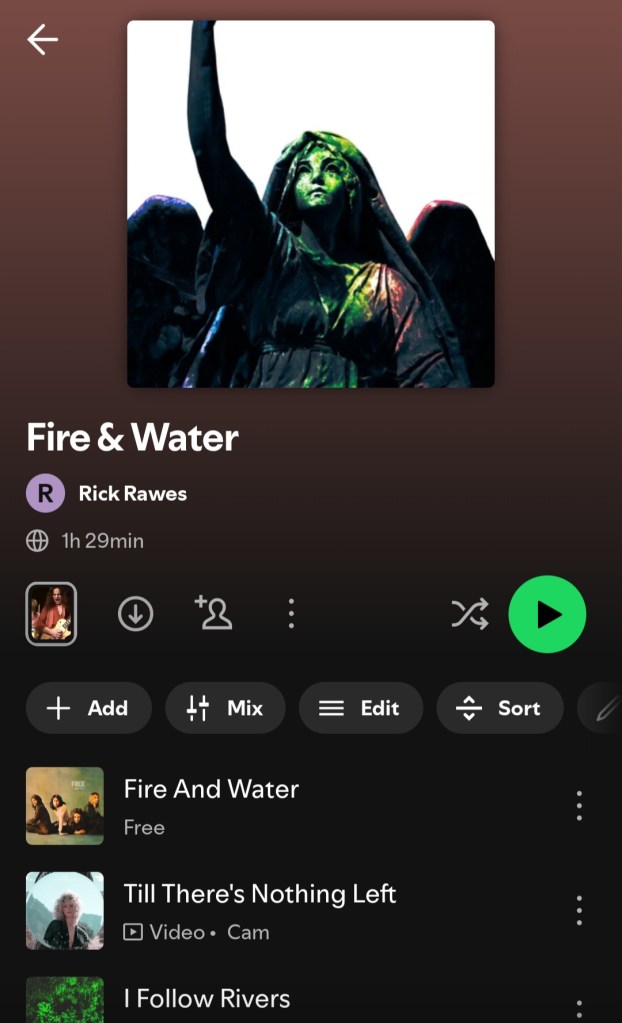Image resolution: width=622 pixels, height=1023 pixels.
Task: Choose the Edit chip
Action: (x=360, y=708)
